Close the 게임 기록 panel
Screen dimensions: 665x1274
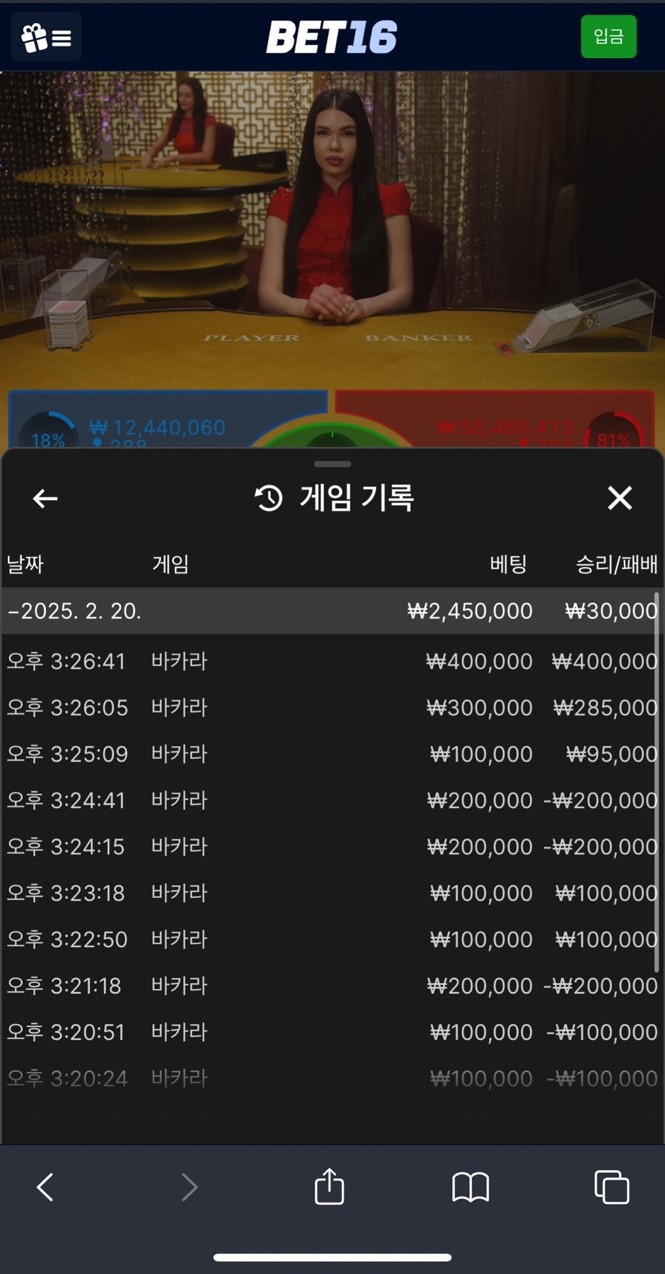pos(619,498)
